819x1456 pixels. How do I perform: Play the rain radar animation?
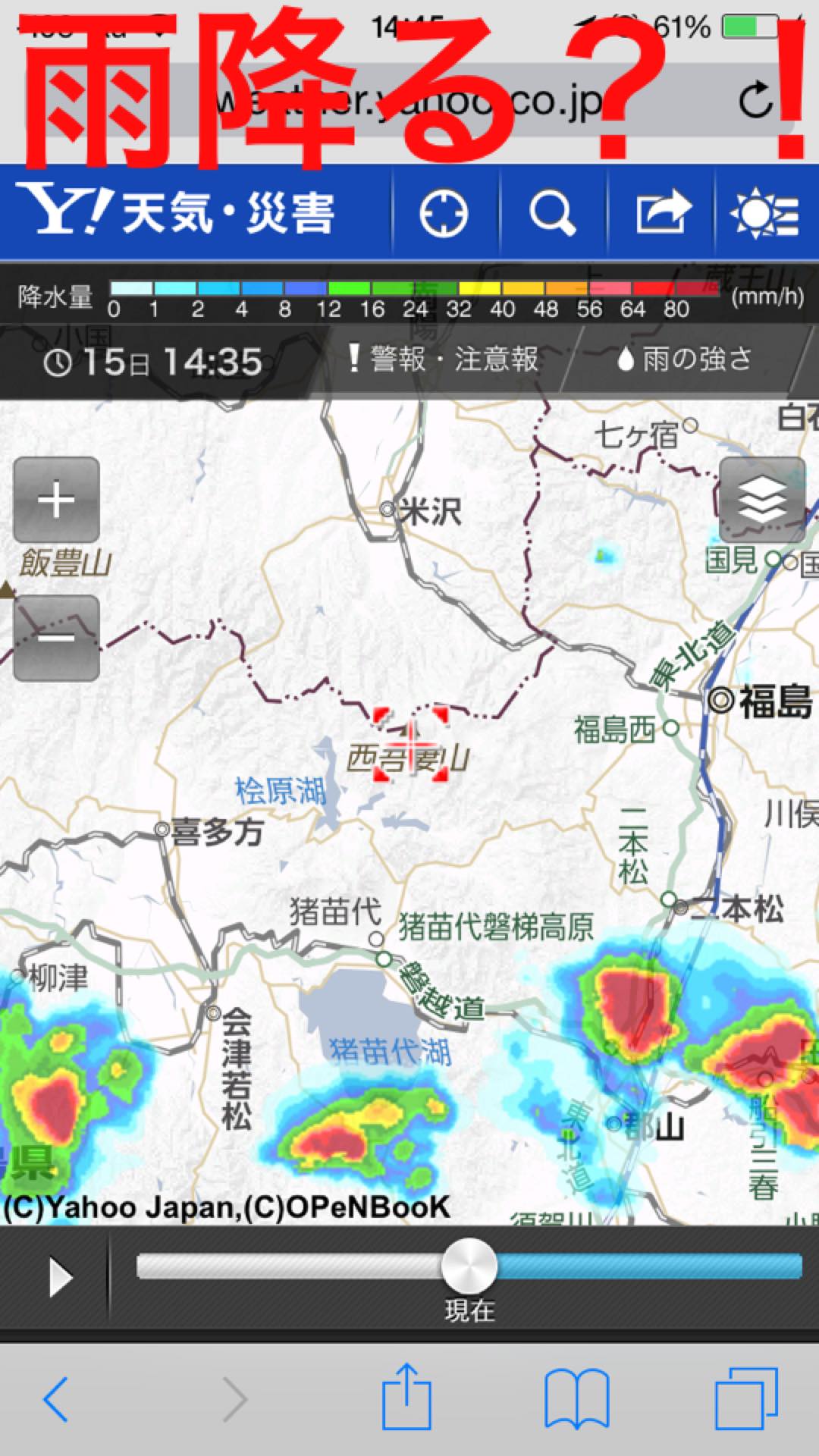pos(59,1277)
